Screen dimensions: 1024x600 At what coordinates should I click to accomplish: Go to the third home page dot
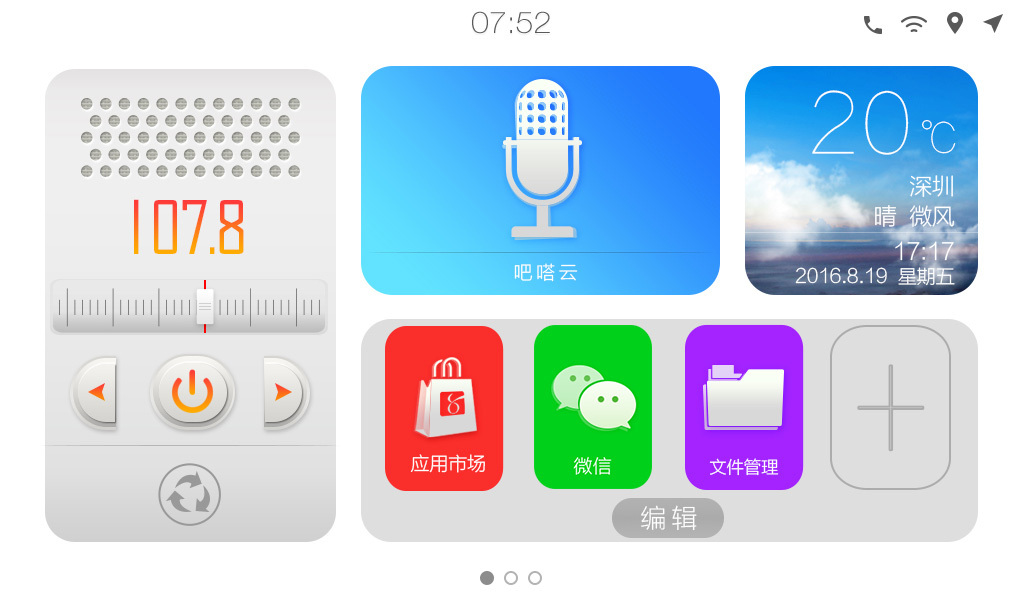click(535, 578)
